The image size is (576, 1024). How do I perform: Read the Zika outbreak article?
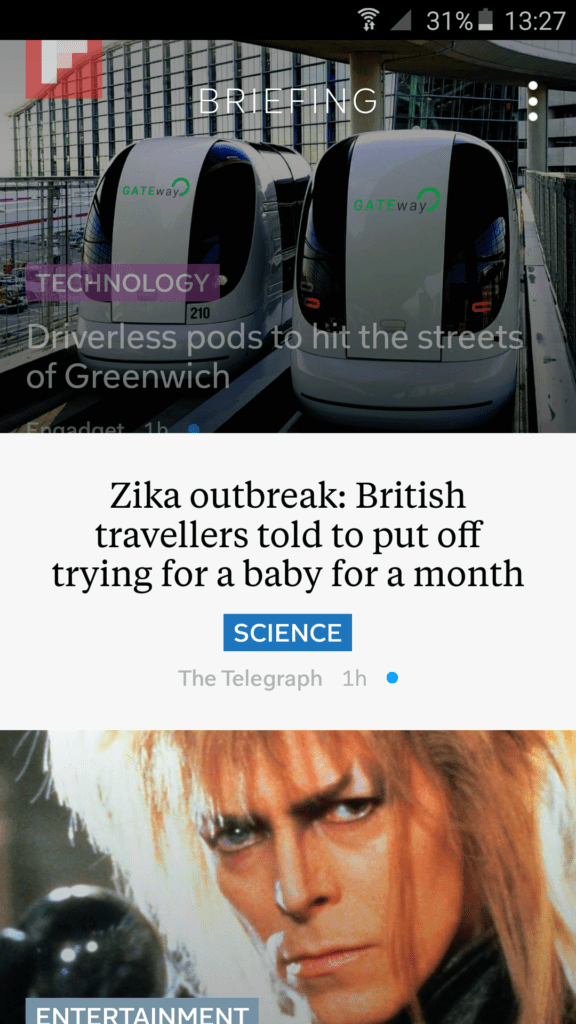pyautogui.click(x=288, y=535)
